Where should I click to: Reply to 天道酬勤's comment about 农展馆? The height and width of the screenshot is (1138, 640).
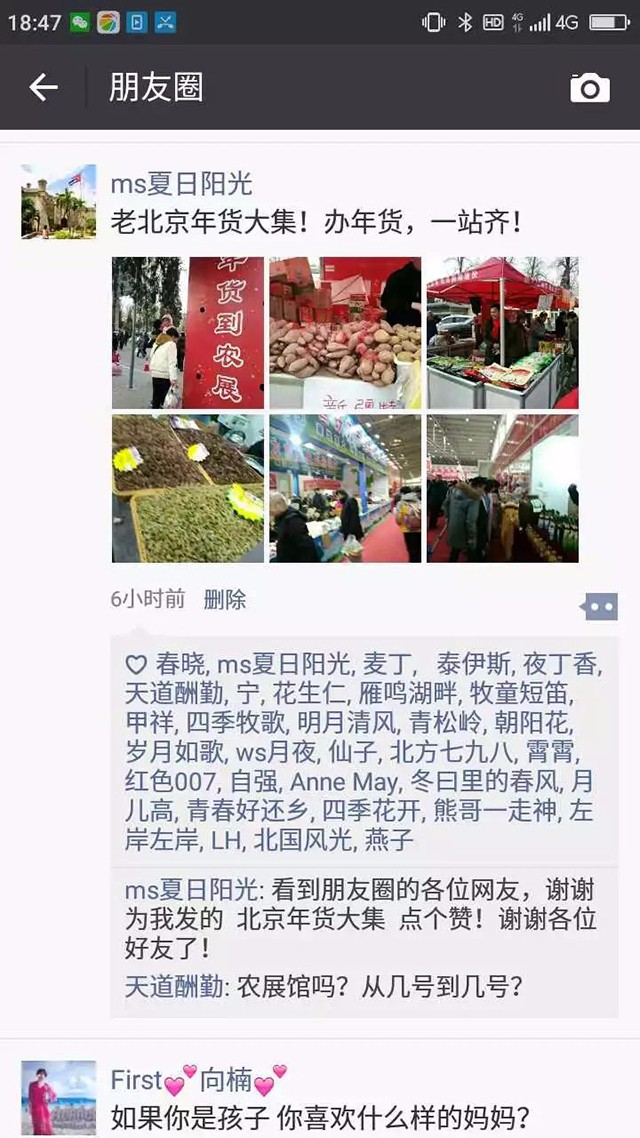coord(375,987)
